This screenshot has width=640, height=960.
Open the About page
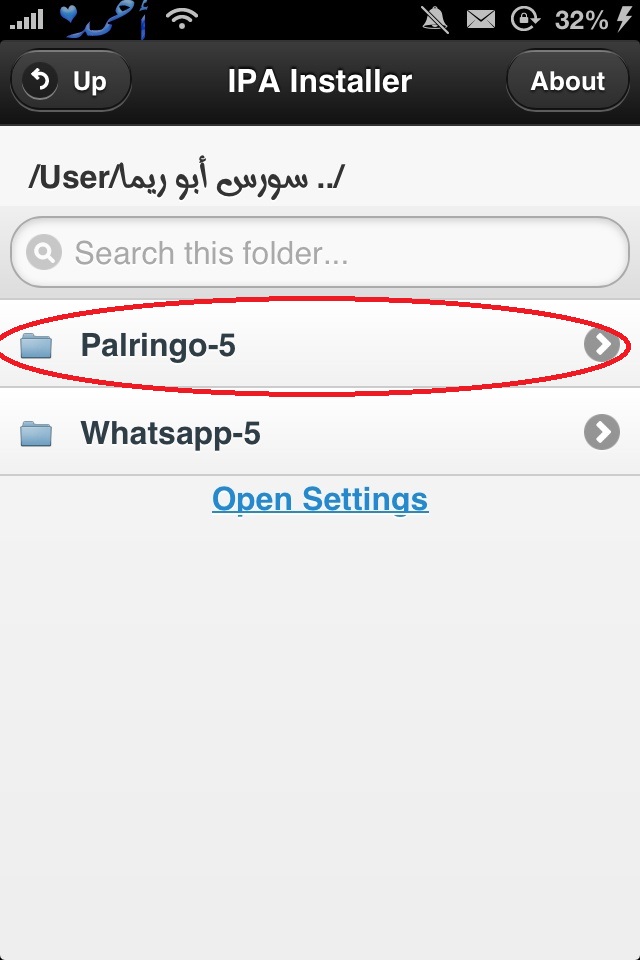[x=568, y=81]
